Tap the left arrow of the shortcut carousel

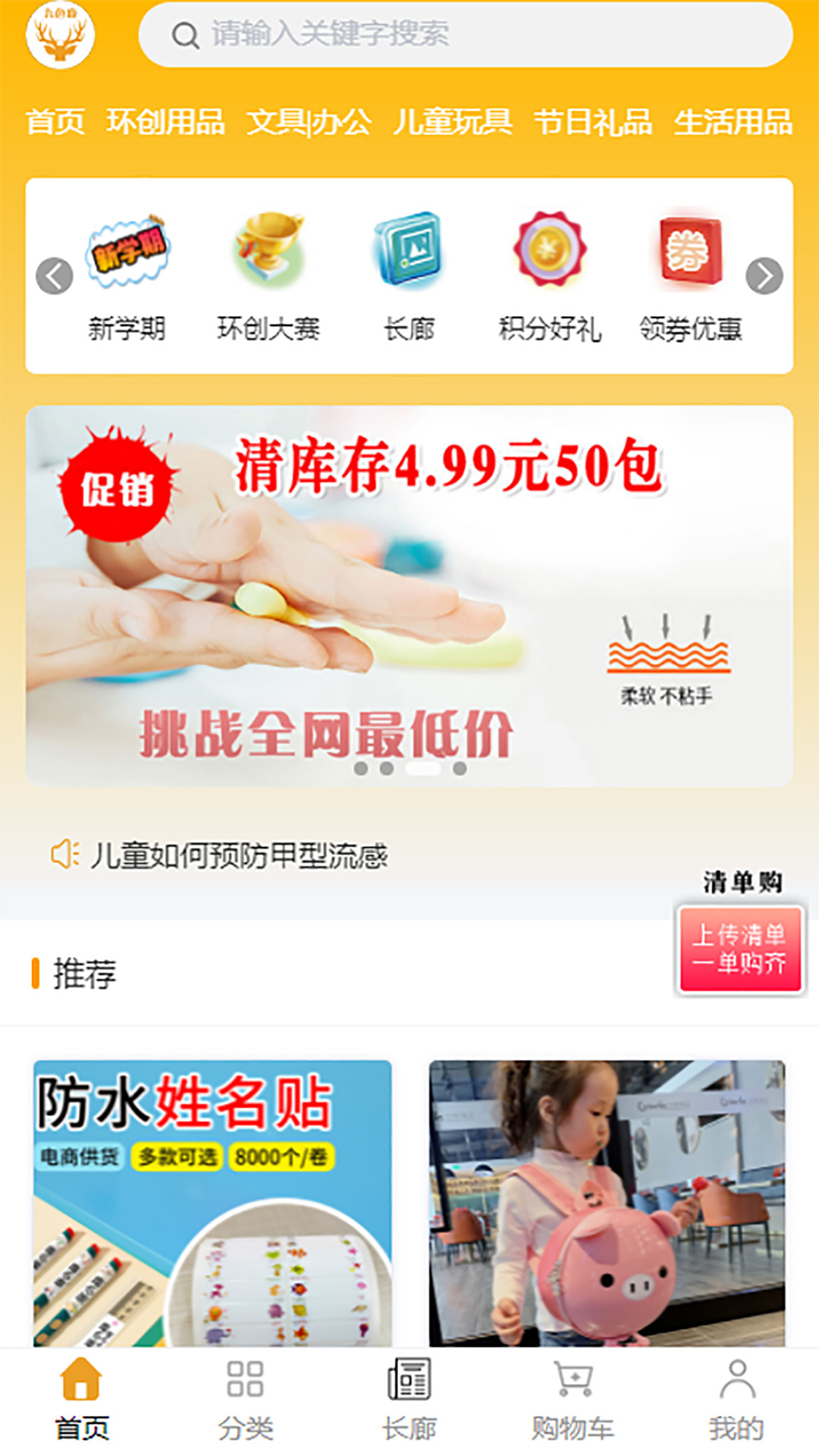pyautogui.click(x=55, y=276)
